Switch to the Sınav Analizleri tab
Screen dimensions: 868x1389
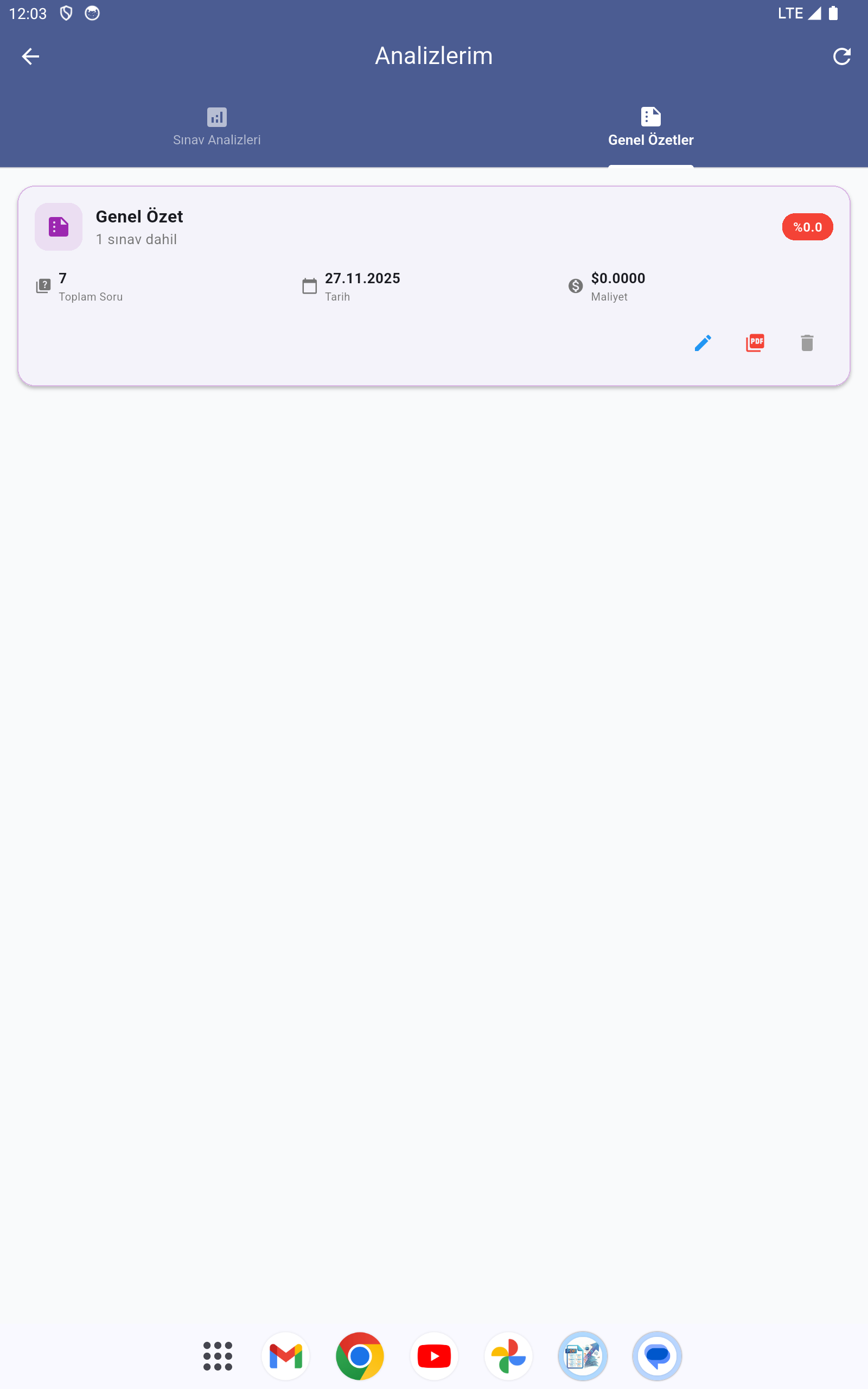click(217, 128)
